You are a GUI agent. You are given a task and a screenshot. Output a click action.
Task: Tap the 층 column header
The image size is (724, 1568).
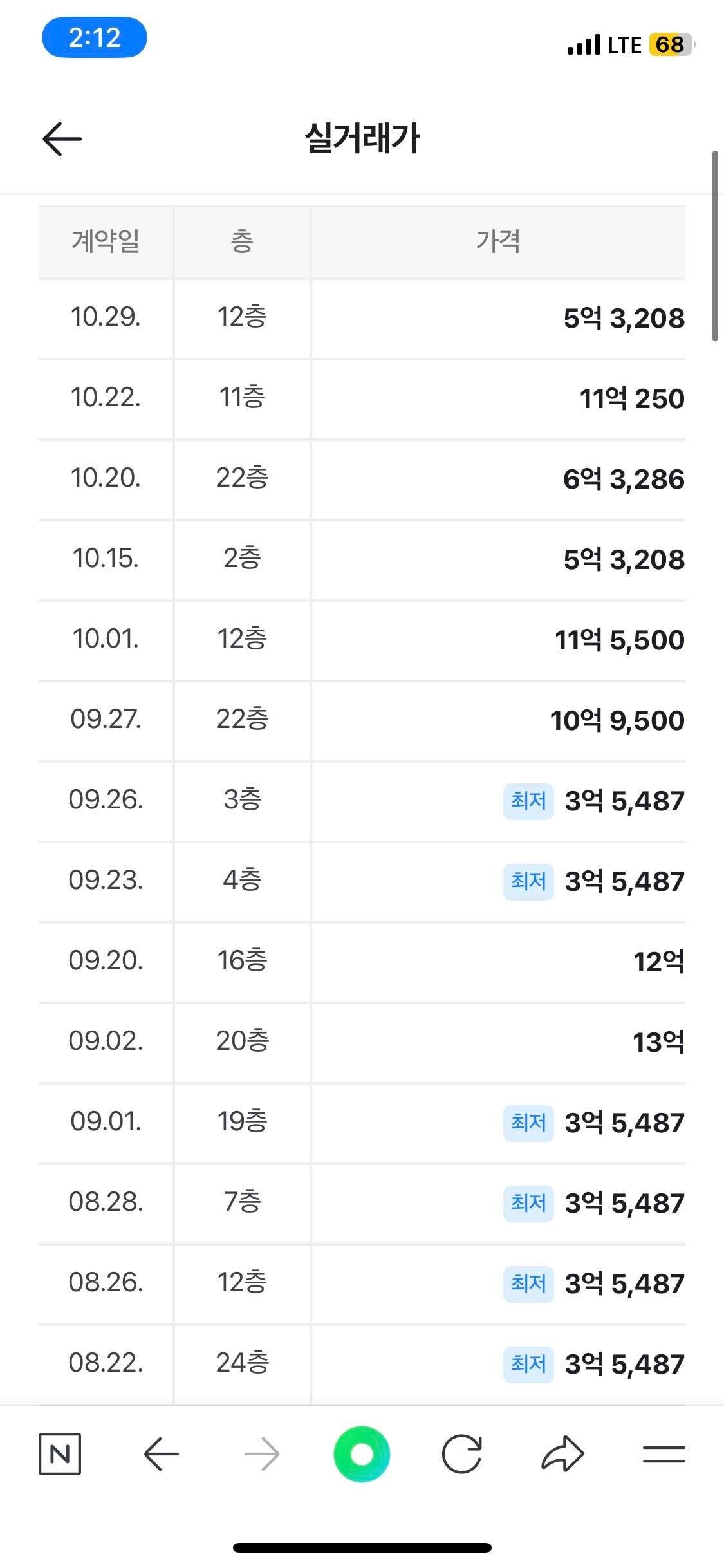pyautogui.click(x=241, y=241)
